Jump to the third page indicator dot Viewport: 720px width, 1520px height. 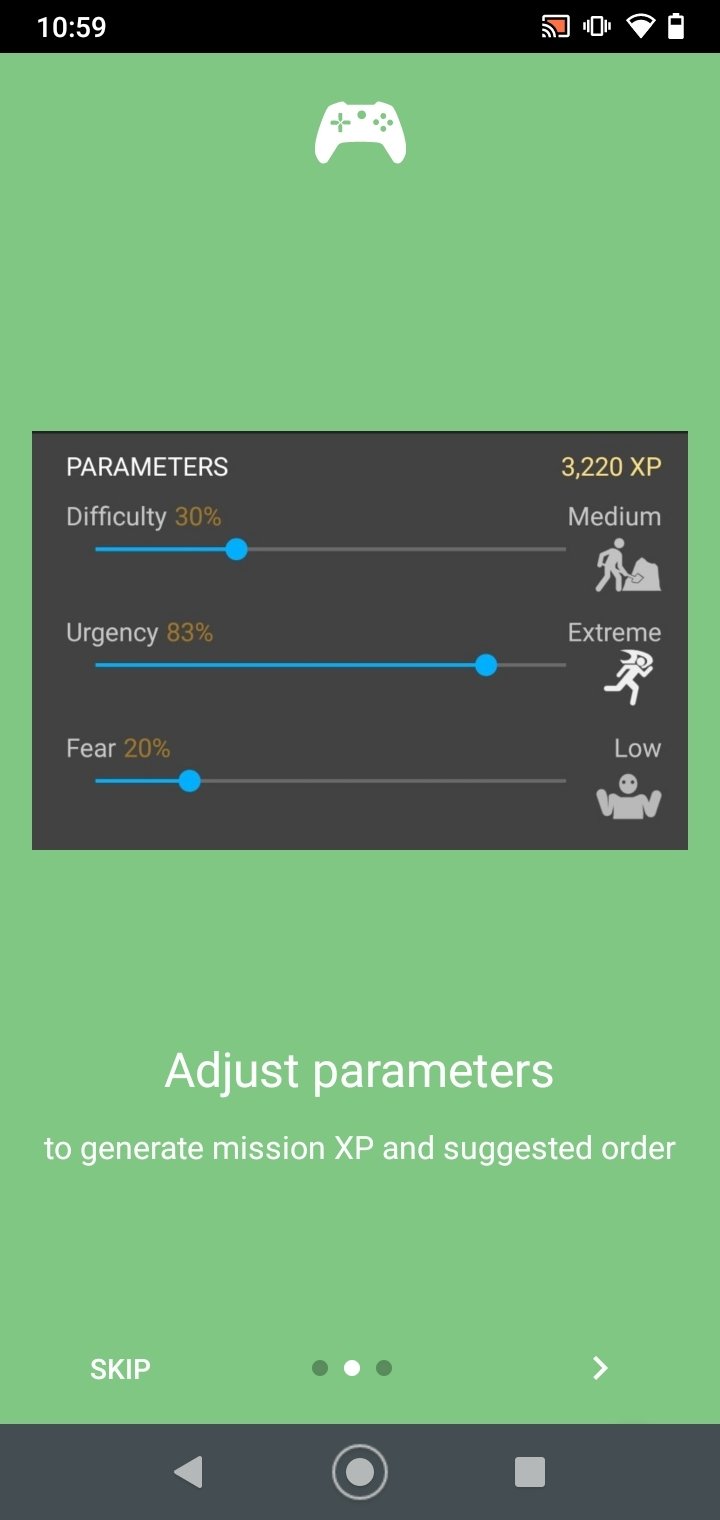click(384, 1368)
